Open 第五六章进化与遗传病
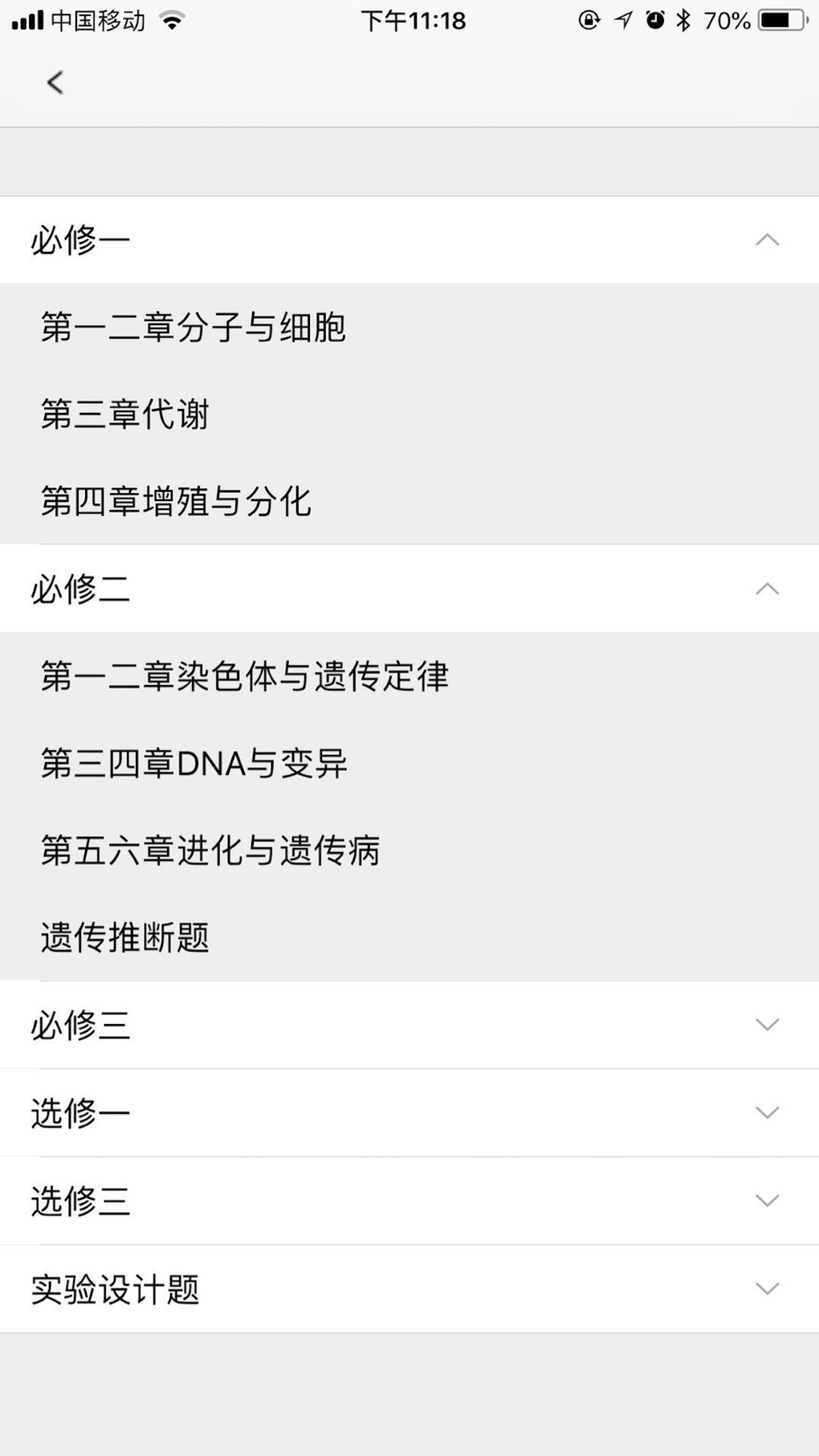This screenshot has width=819, height=1456. click(x=210, y=850)
